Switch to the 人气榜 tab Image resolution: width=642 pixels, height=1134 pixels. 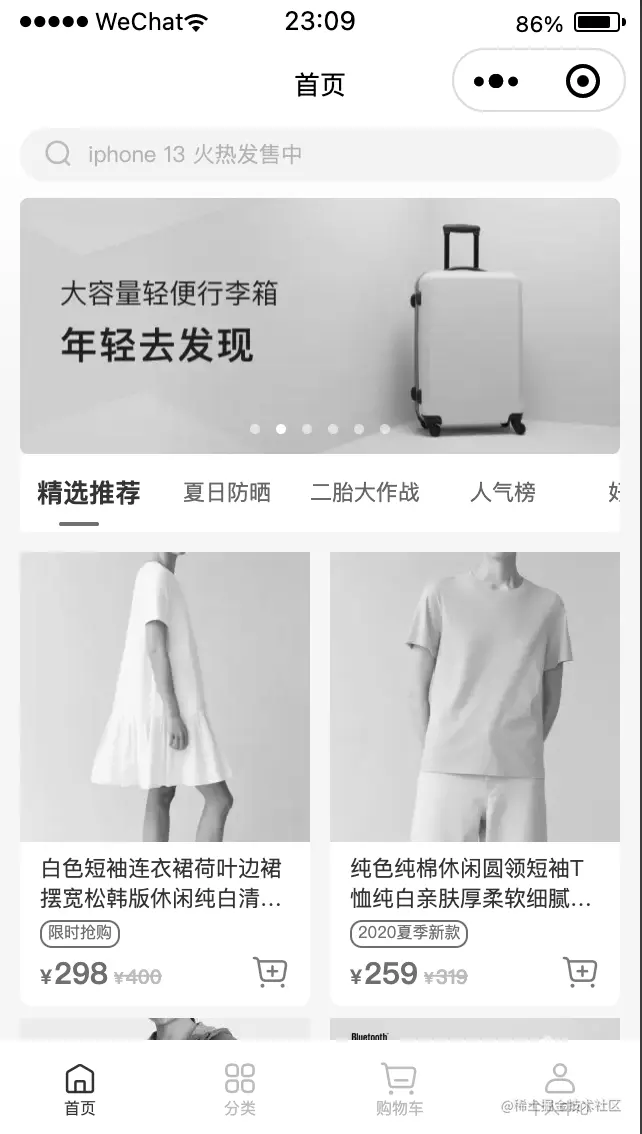503,493
